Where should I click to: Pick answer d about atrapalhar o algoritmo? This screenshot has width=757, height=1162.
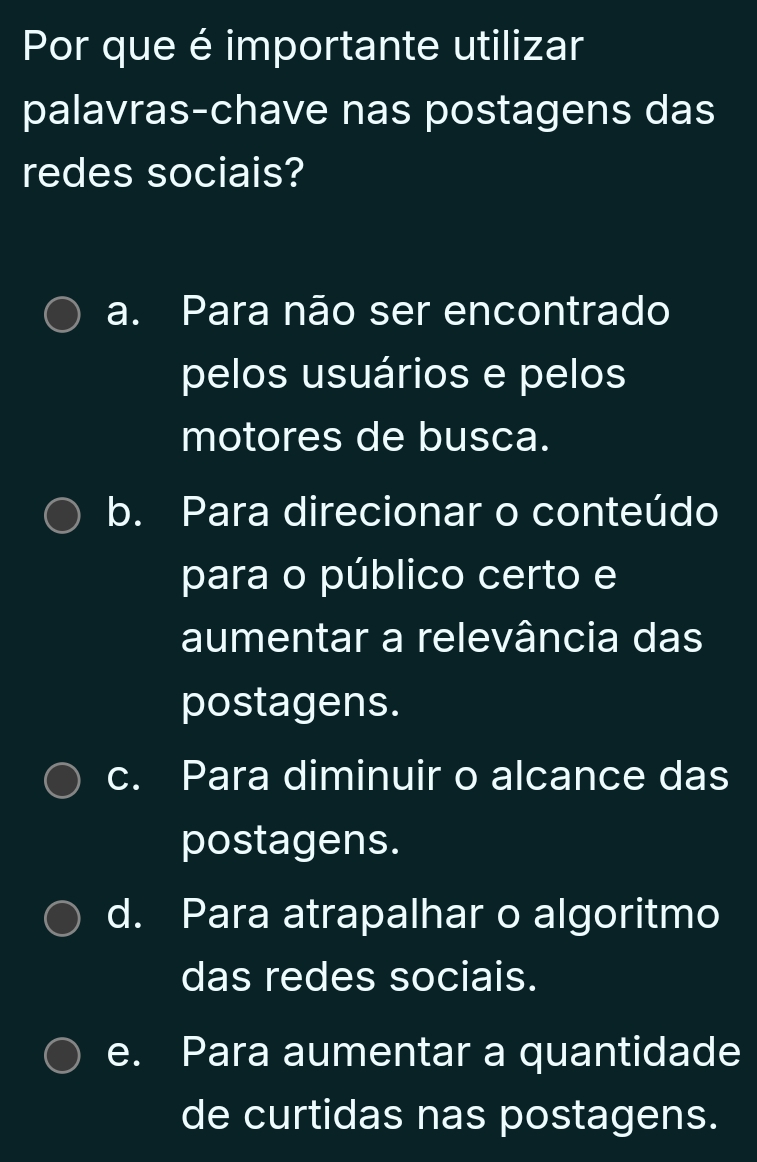pyautogui.click(x=64, y=917)
